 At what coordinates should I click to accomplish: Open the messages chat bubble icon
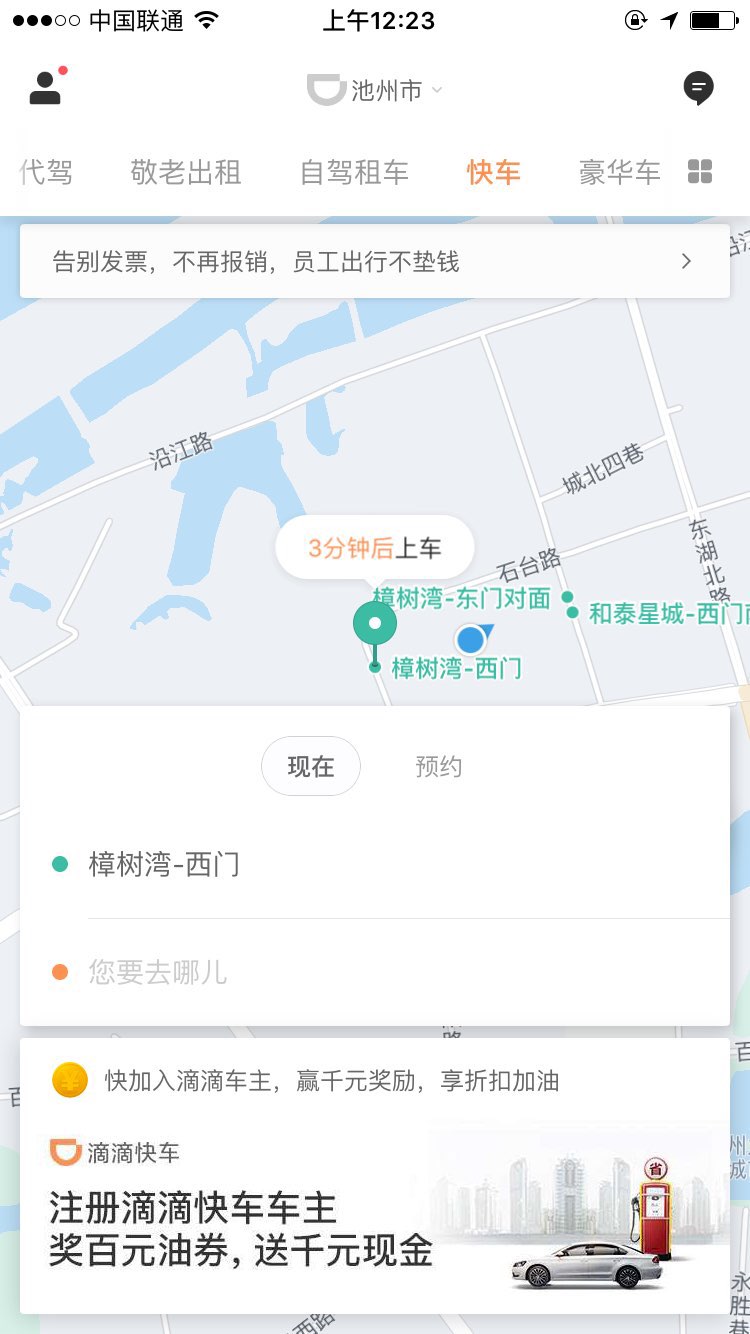tap(698, 88)
